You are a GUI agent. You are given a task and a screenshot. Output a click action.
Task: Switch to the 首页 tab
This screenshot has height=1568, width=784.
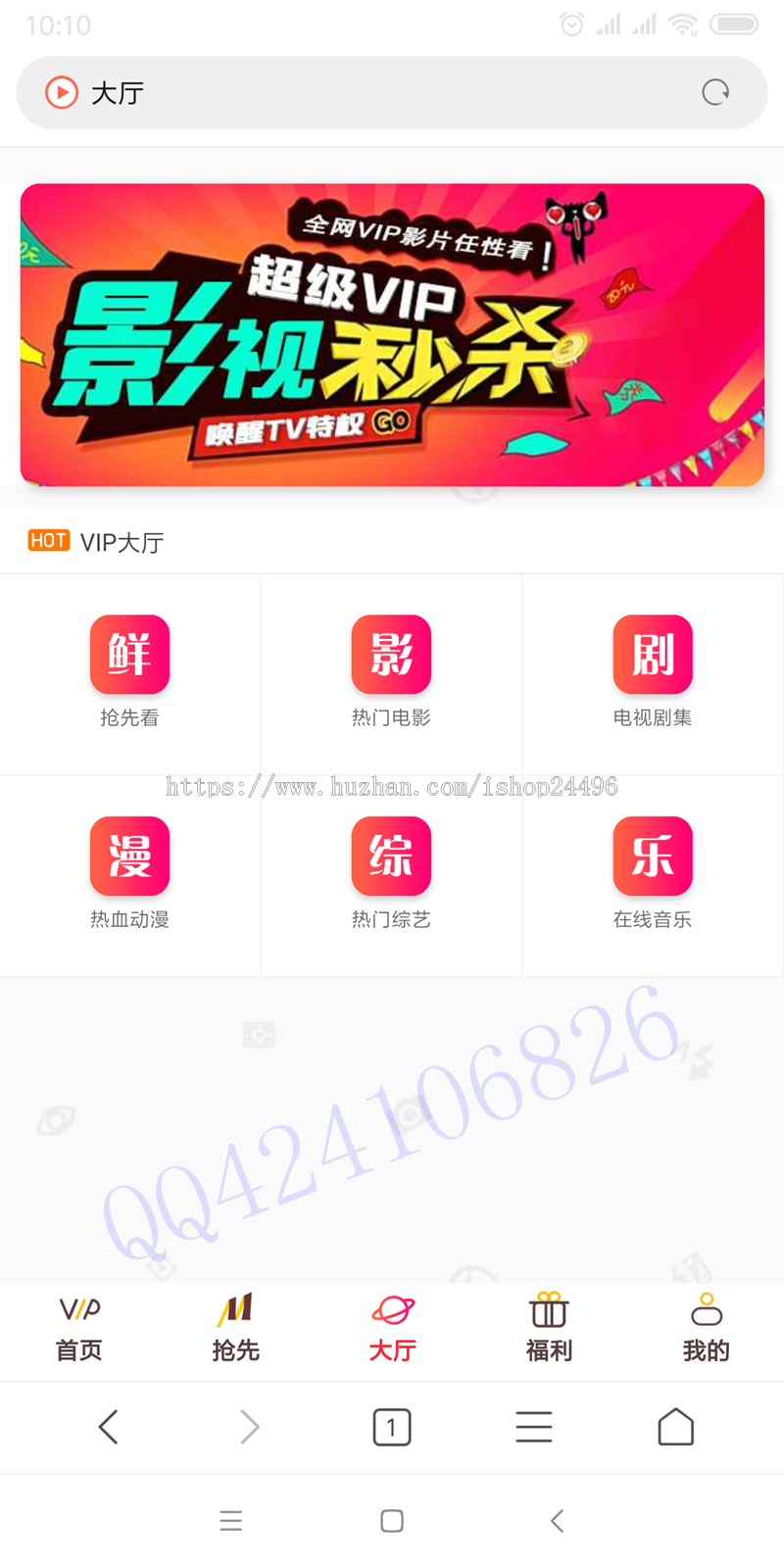[x=79, y=1328]
